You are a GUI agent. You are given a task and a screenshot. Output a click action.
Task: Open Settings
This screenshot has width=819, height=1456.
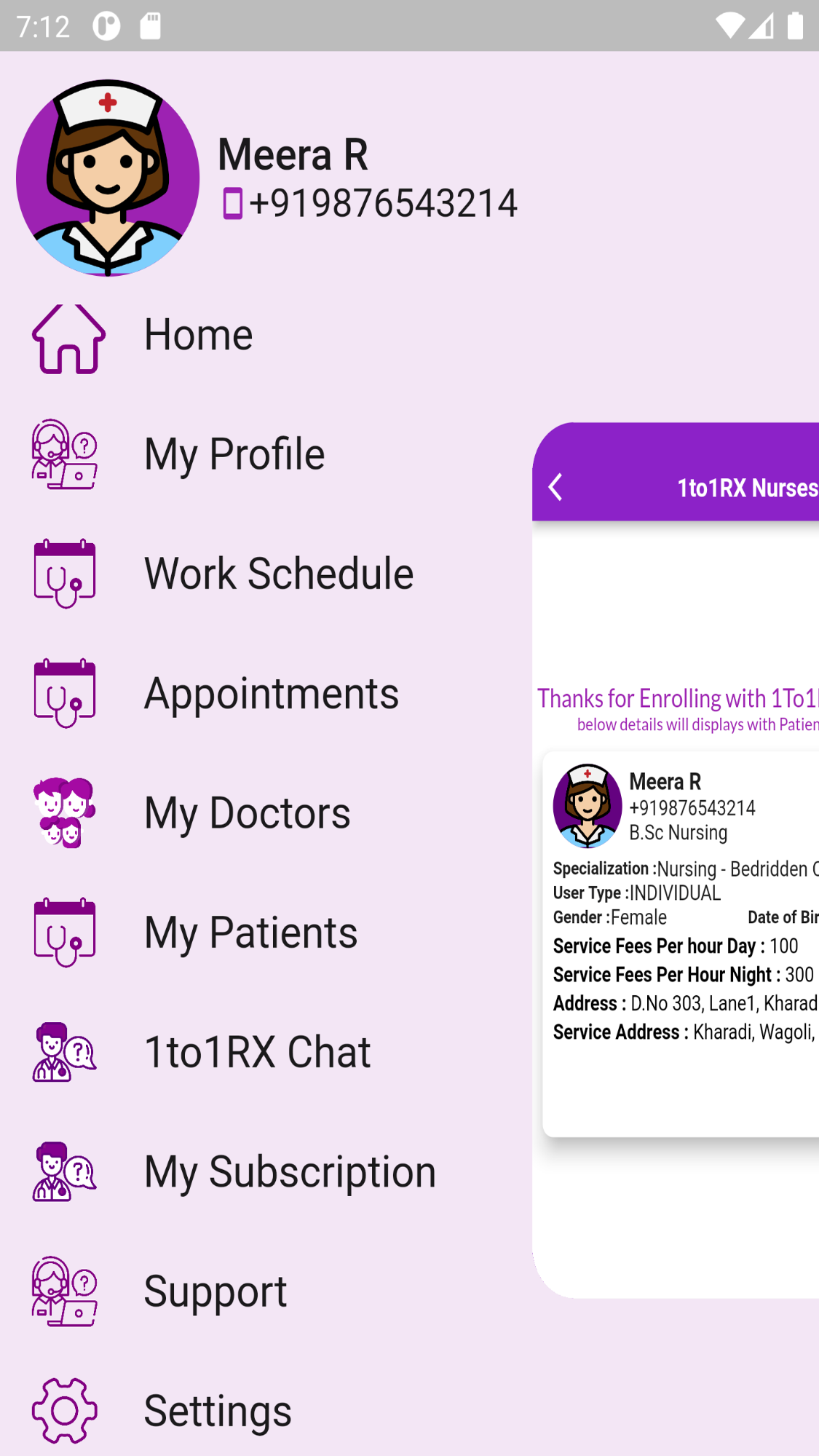(217, 1411)
